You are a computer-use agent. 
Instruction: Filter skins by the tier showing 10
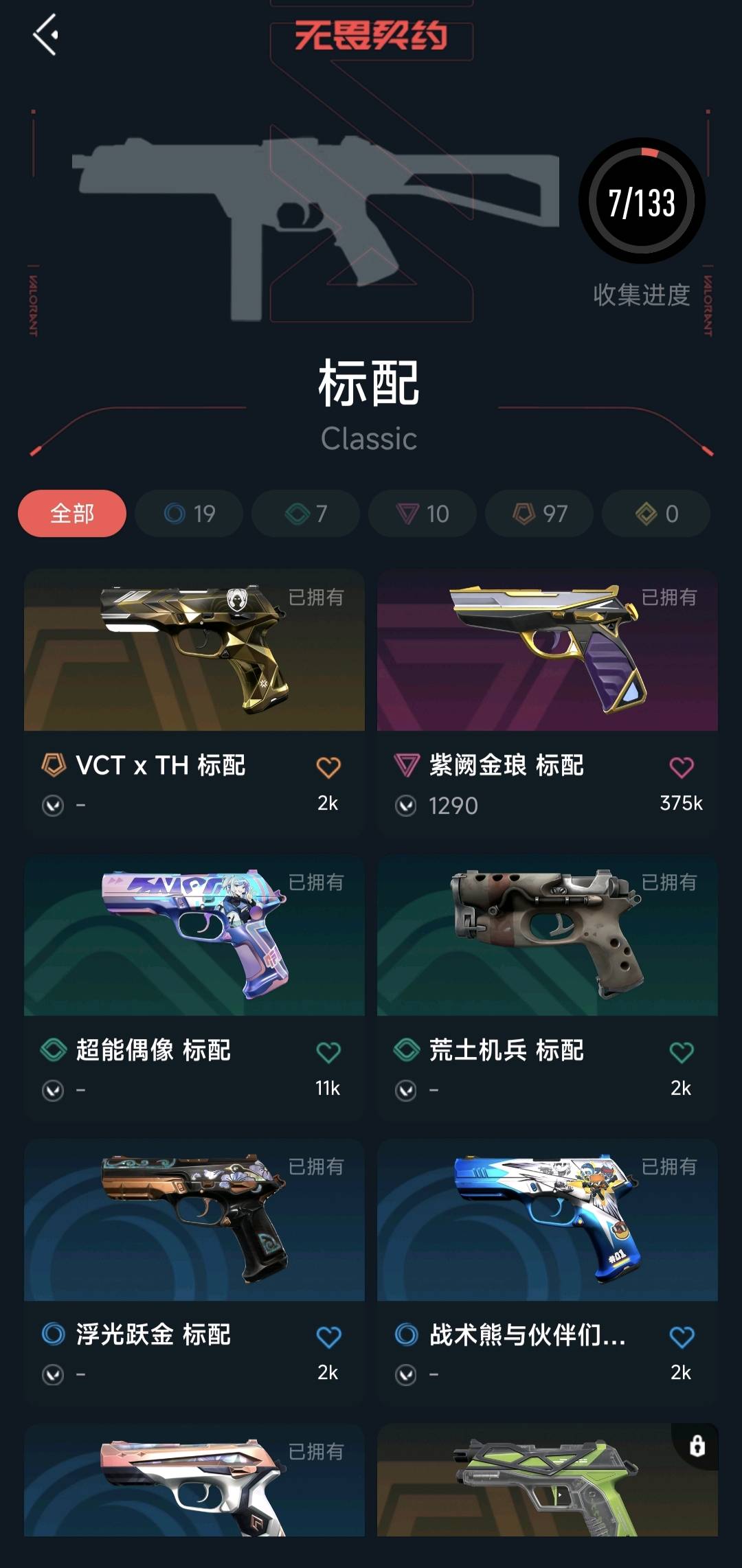pyautogui.click(x=423, y=513)
